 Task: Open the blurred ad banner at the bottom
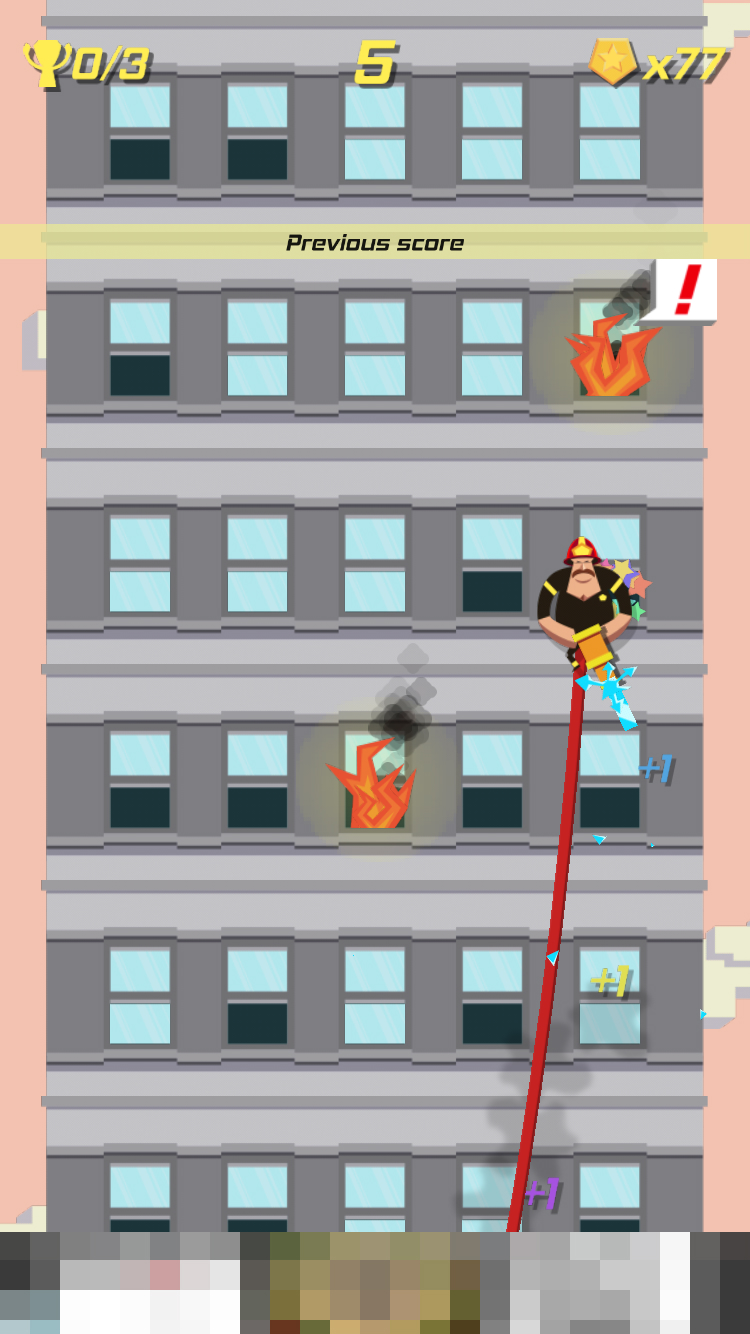point(375,1283)
